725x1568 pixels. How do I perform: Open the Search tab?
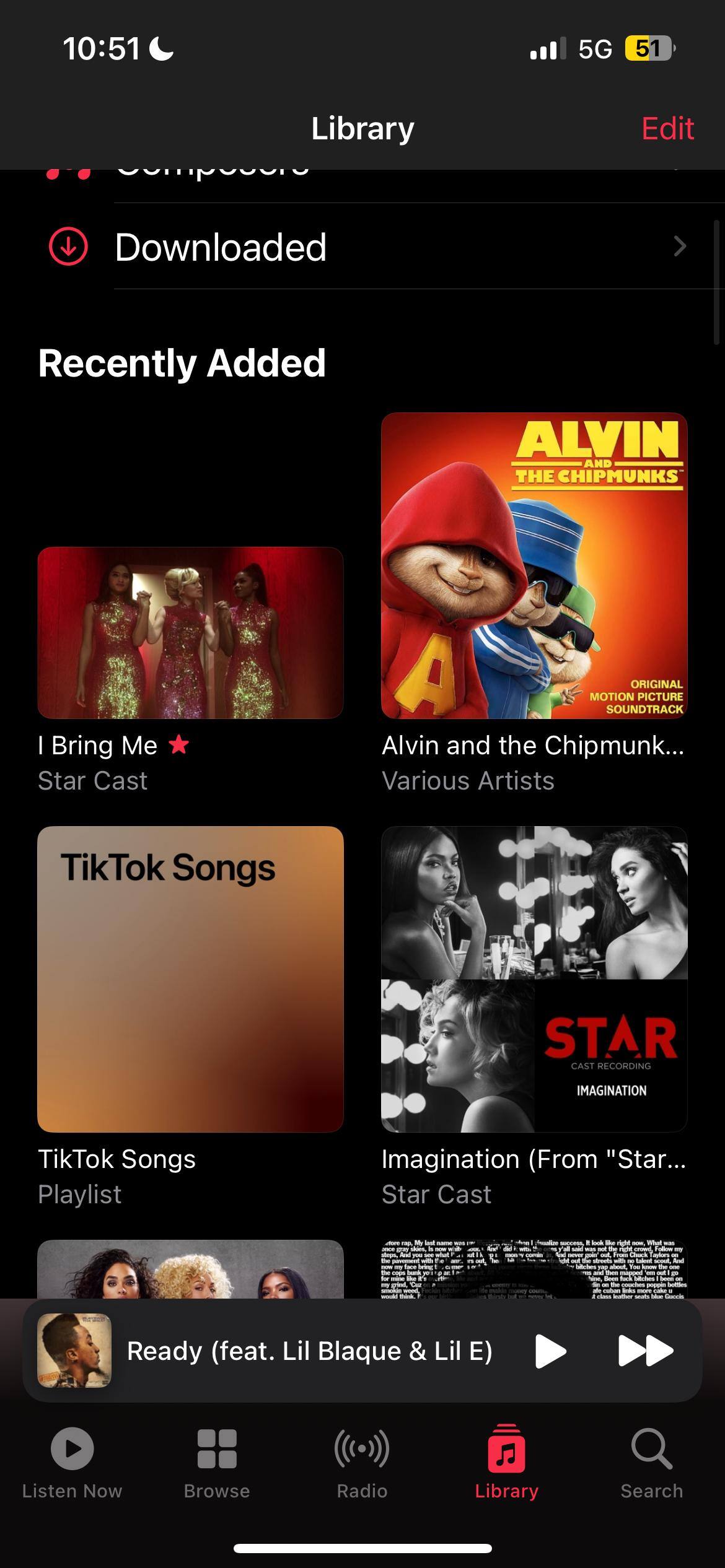652,1461
